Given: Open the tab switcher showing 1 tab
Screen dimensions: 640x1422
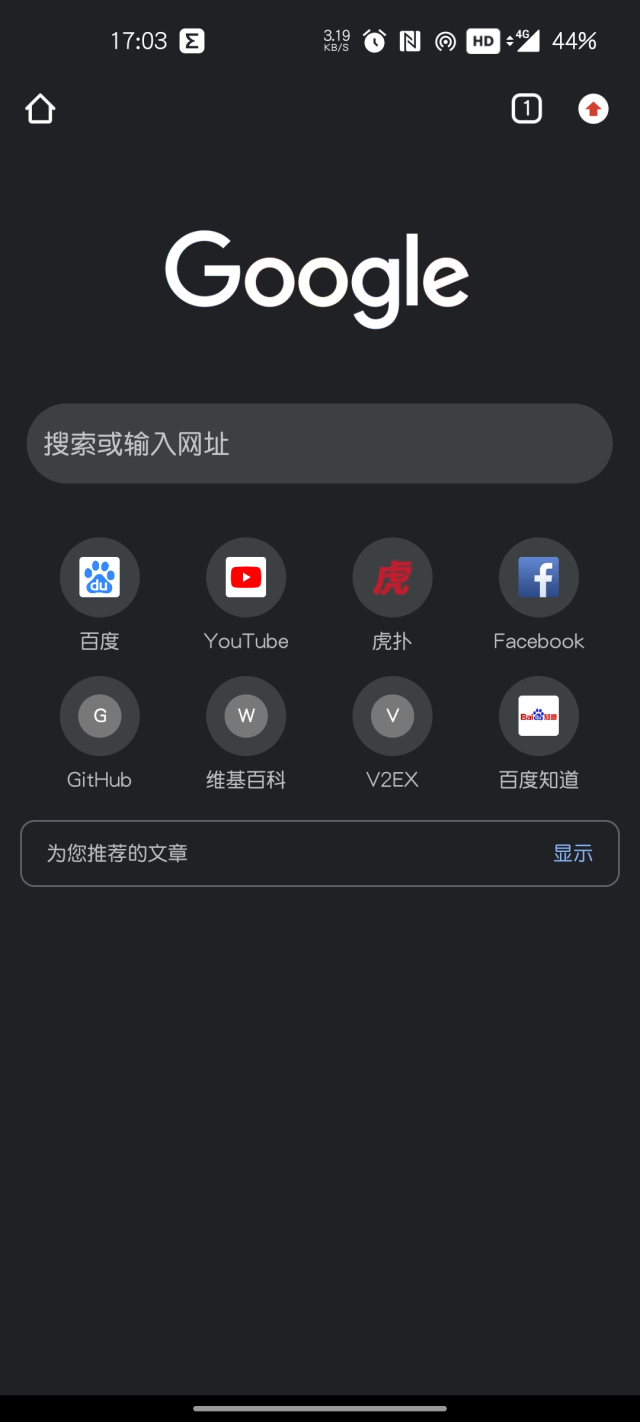Looking at the screenshot, I should [x=527, y=109].
